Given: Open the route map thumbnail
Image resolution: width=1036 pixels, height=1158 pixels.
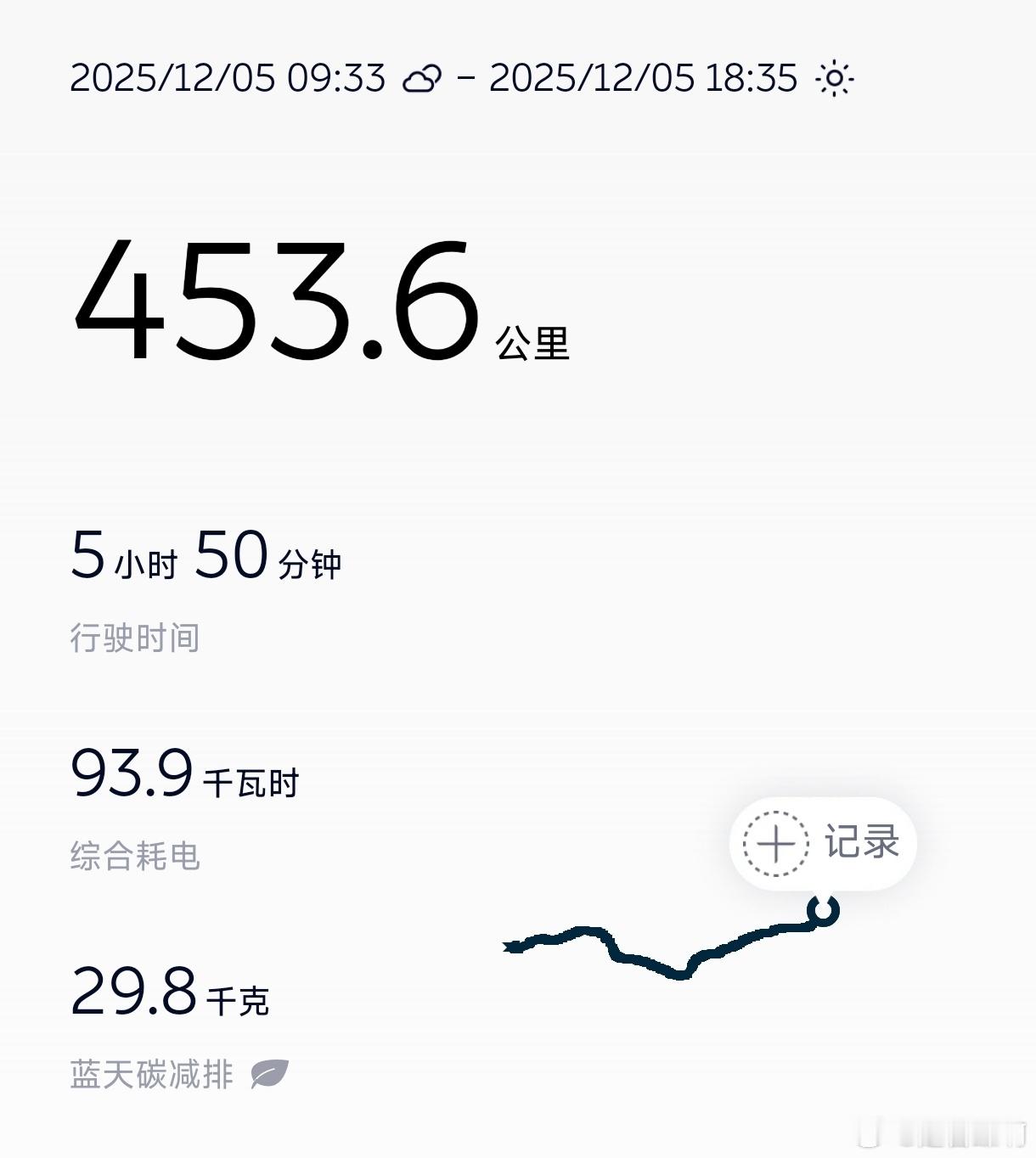Looking at the screenshot, I should point(671,942).
